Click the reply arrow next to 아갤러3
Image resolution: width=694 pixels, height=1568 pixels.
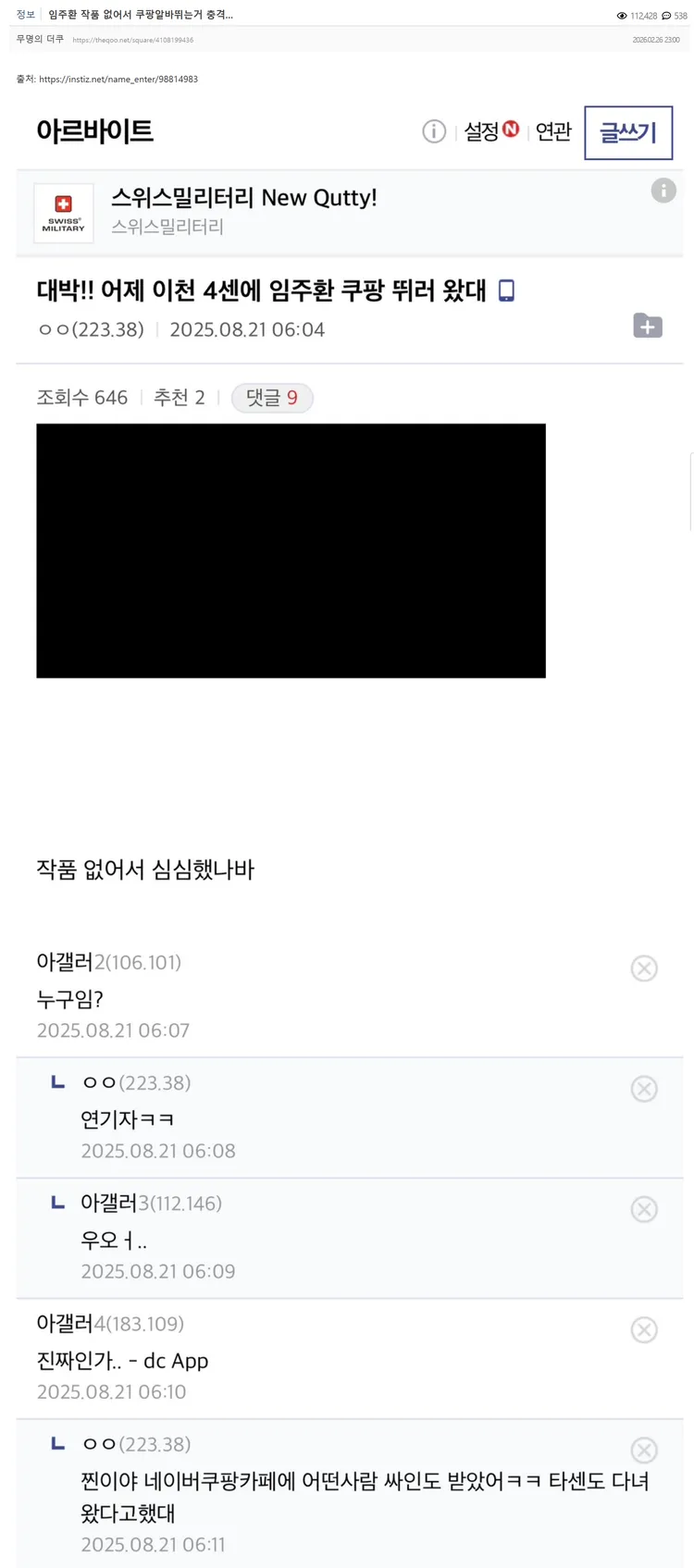[x=57, y=1204]
